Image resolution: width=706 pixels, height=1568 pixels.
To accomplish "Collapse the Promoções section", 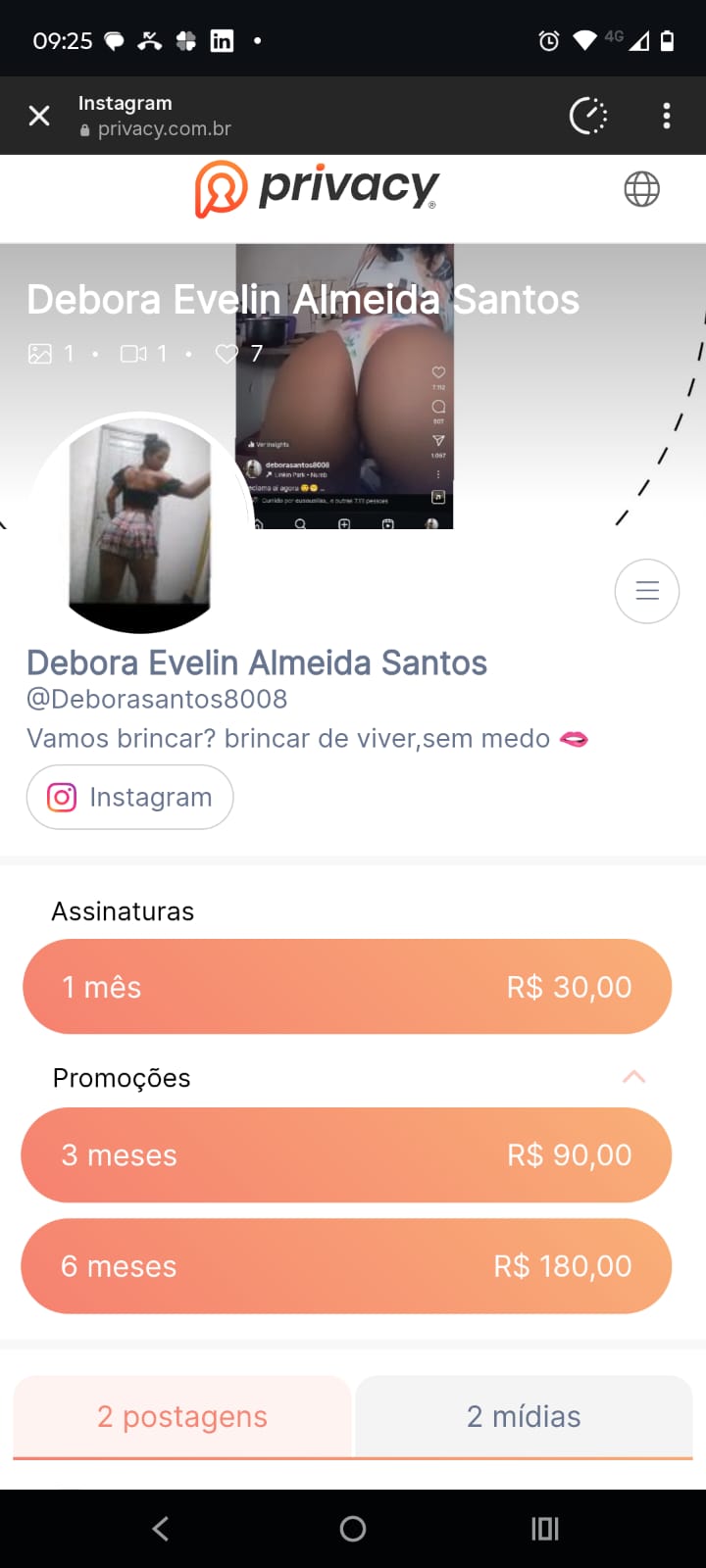I will coord(634,1077).
